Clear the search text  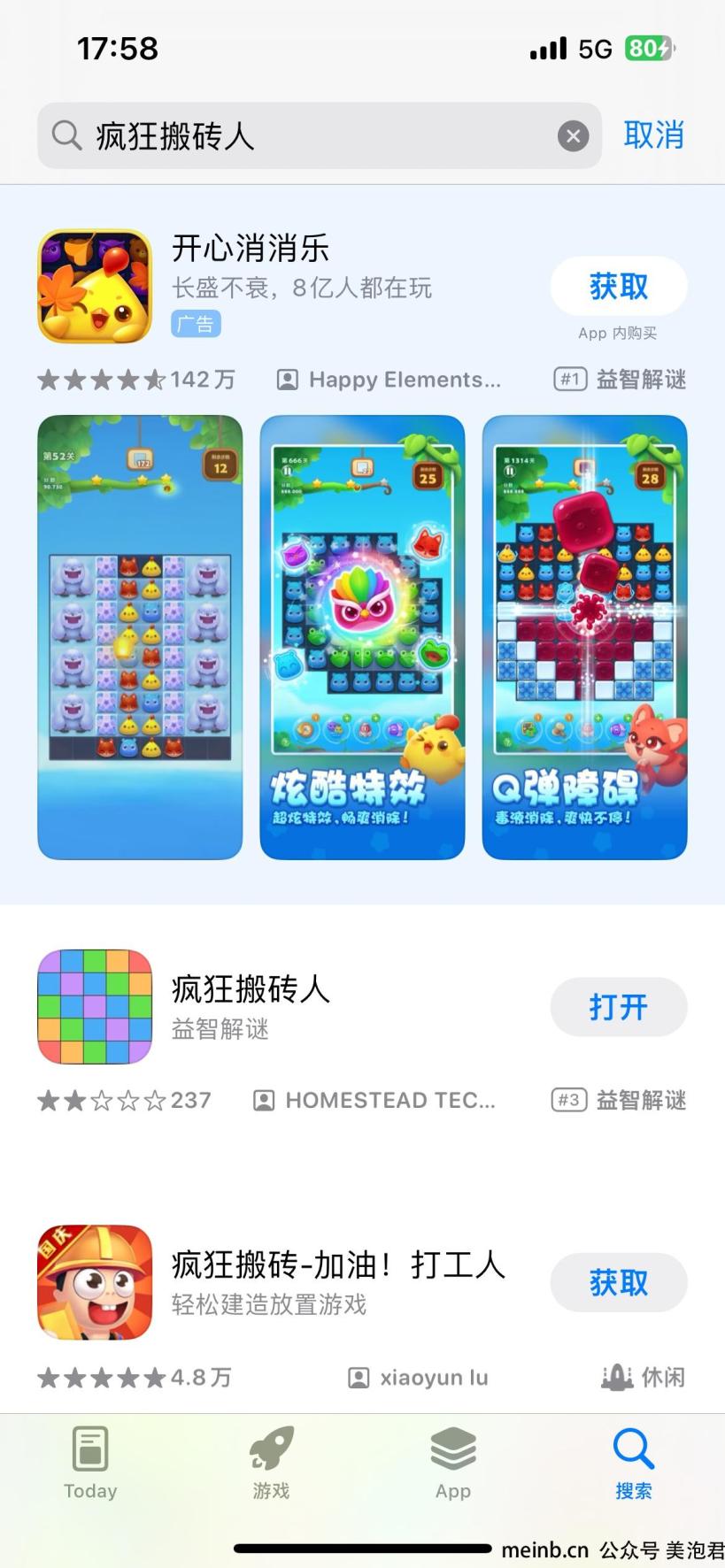pyautogui.click(x=573, y=136)
